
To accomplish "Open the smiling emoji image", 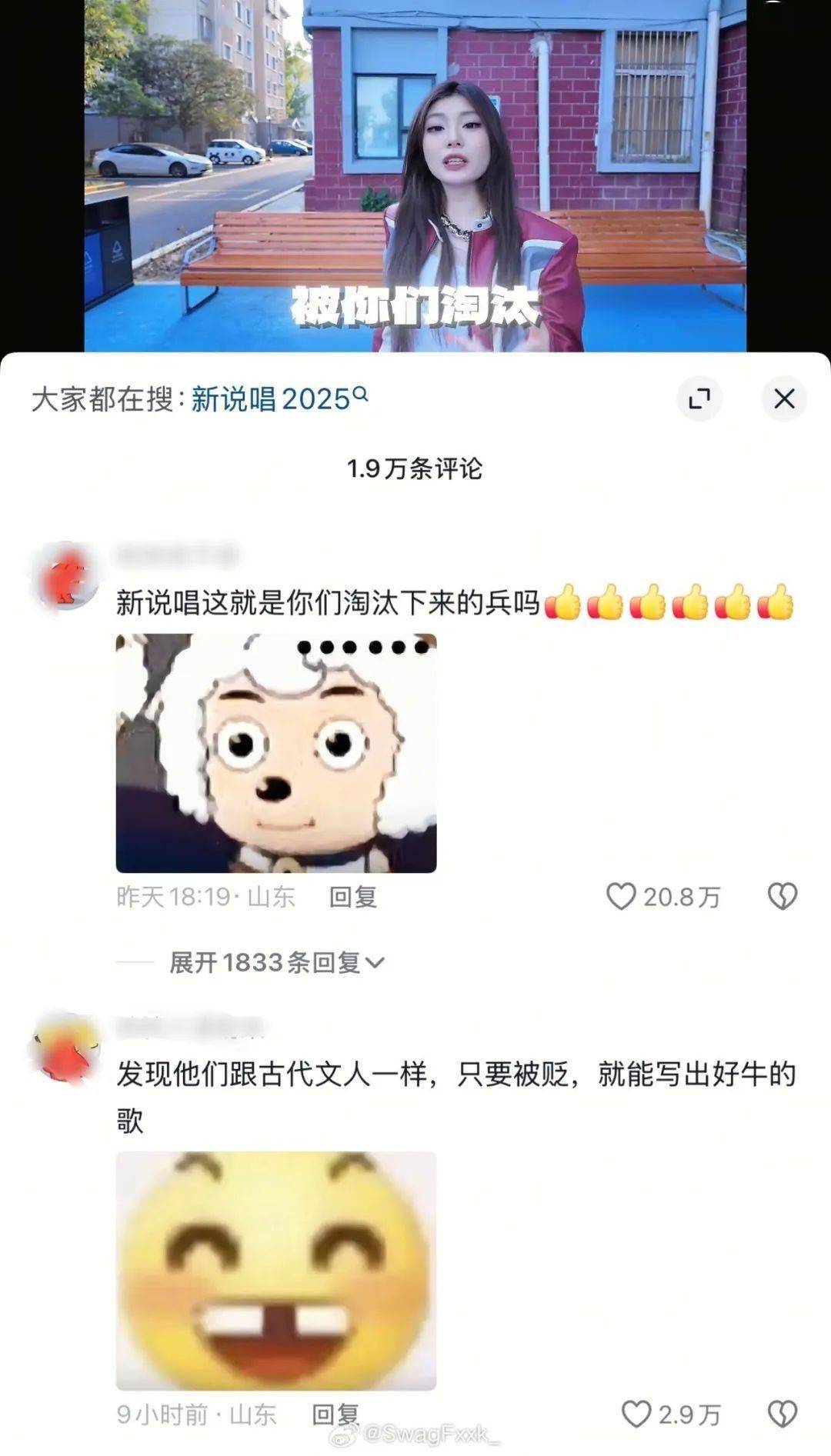I will [x=275, y=1270].
